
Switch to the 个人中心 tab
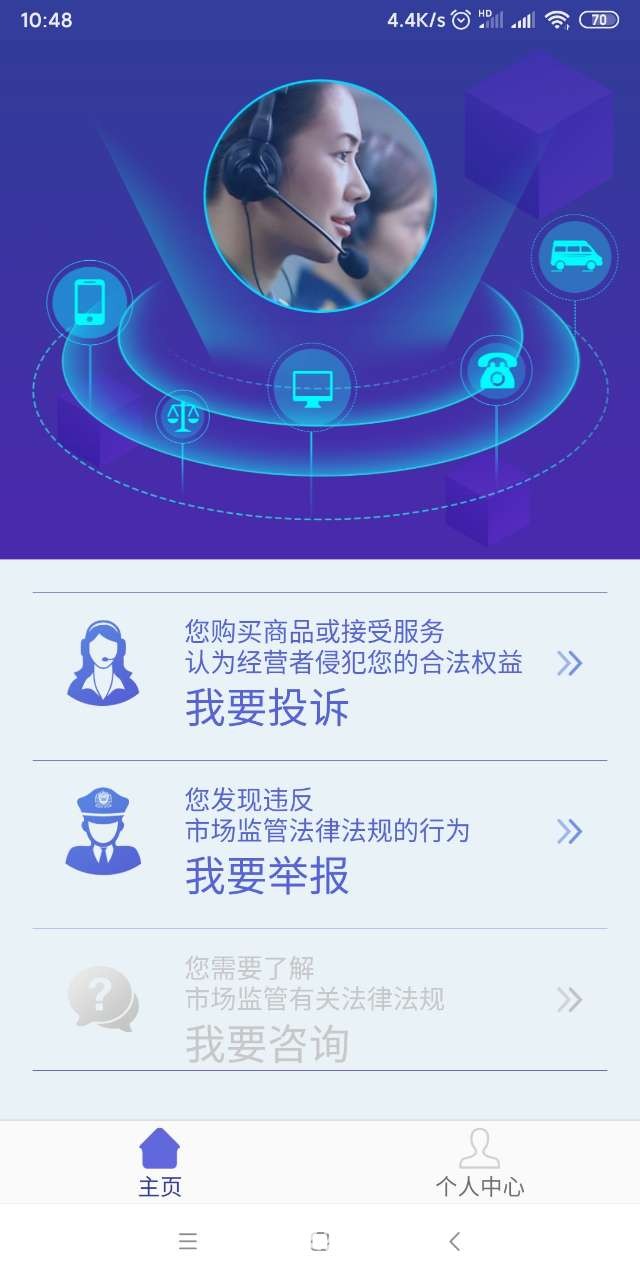[479, 1162]
